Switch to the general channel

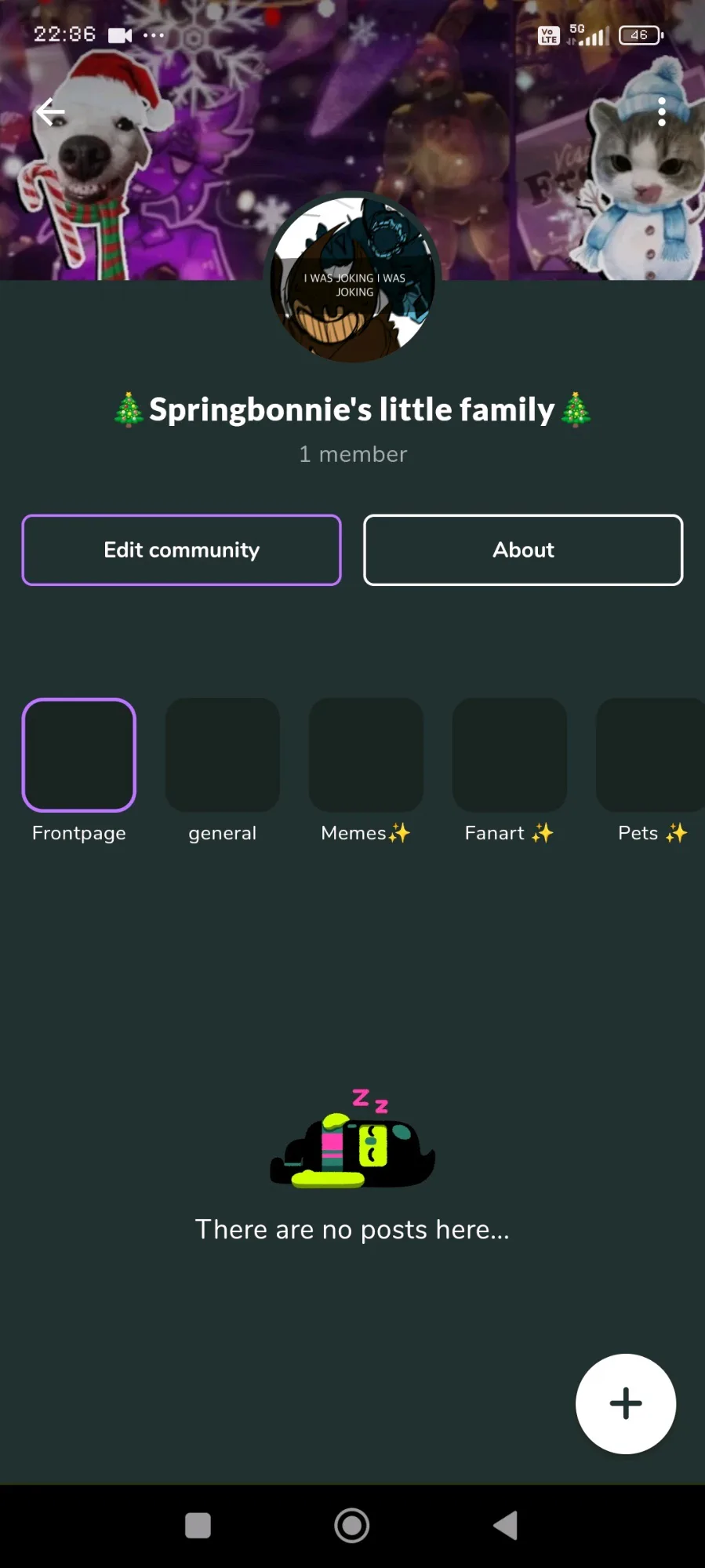pyautogui.click(x=223, y=755)
